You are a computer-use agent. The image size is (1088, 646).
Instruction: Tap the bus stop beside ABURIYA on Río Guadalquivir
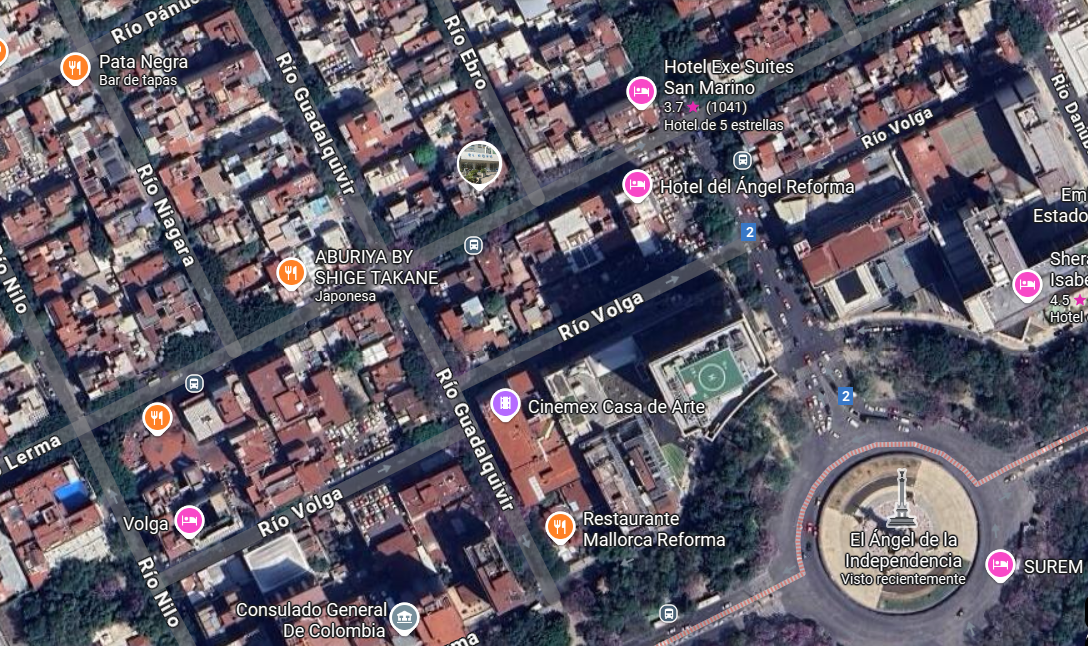[x=473, y=245]
